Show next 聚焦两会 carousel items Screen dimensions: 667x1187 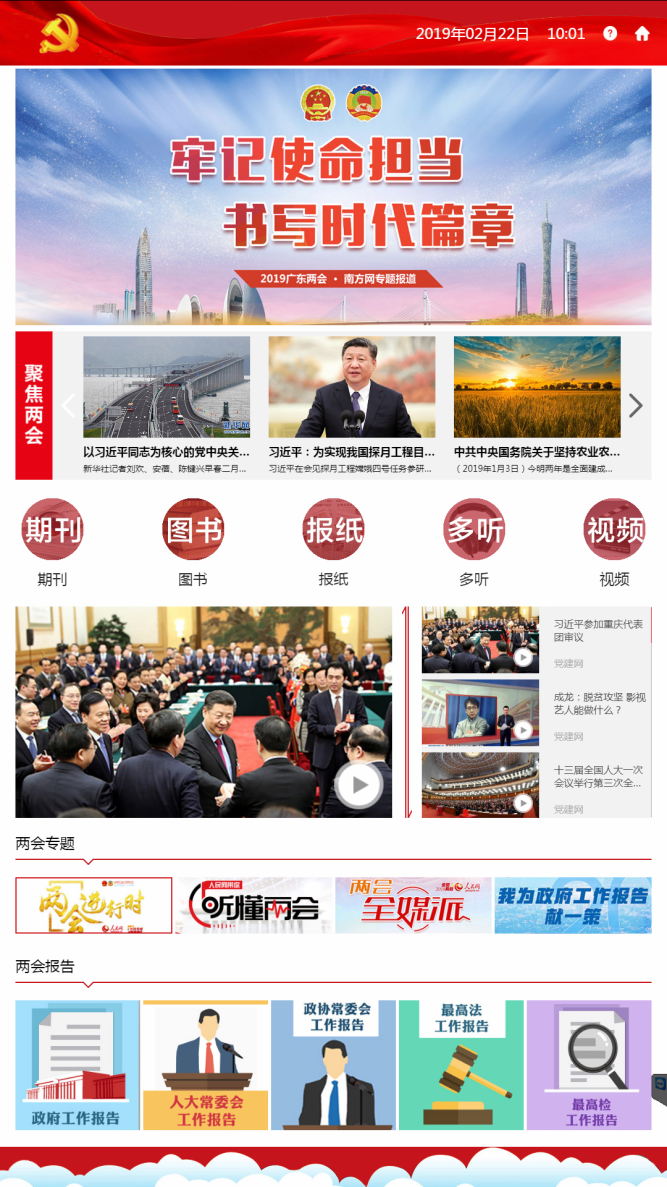[635, 405]
